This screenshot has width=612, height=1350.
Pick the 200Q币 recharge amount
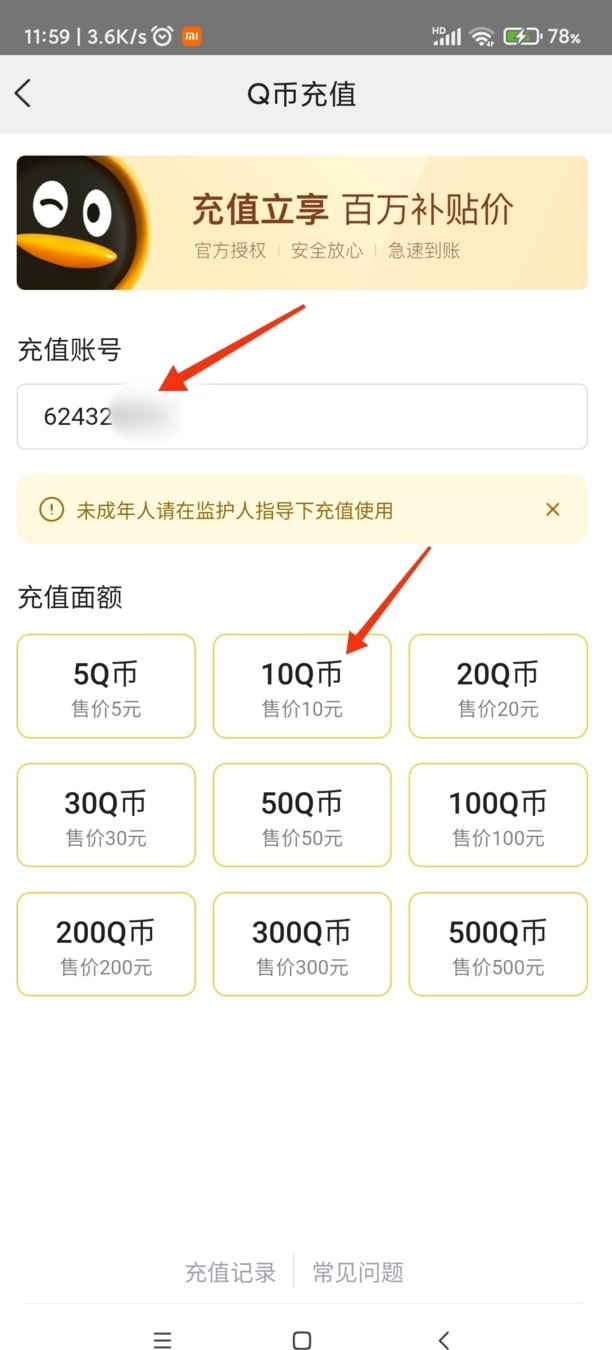pyautogui.click(x=106, y=944)
